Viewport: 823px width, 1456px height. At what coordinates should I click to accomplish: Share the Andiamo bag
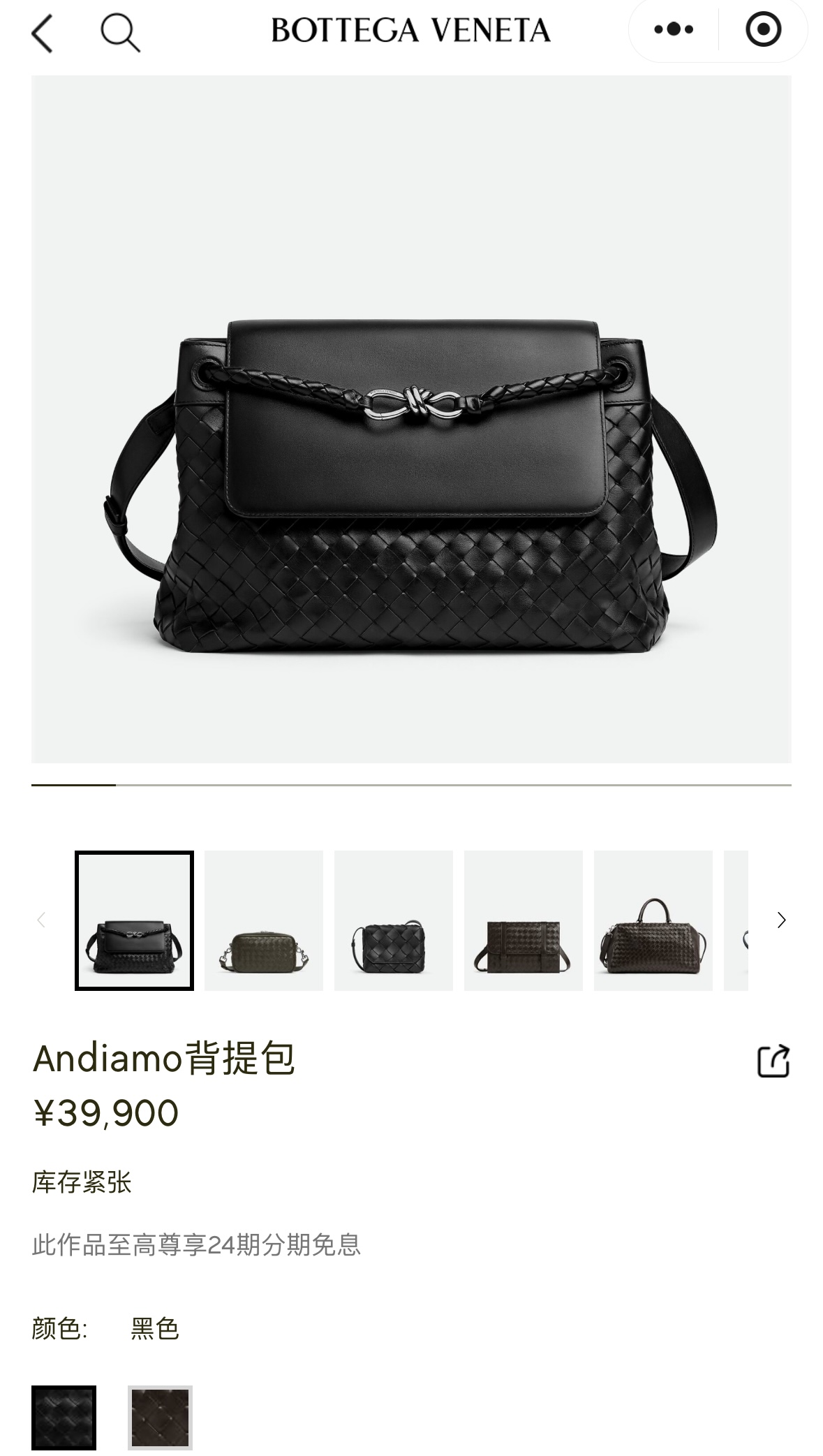point(773,1061)
